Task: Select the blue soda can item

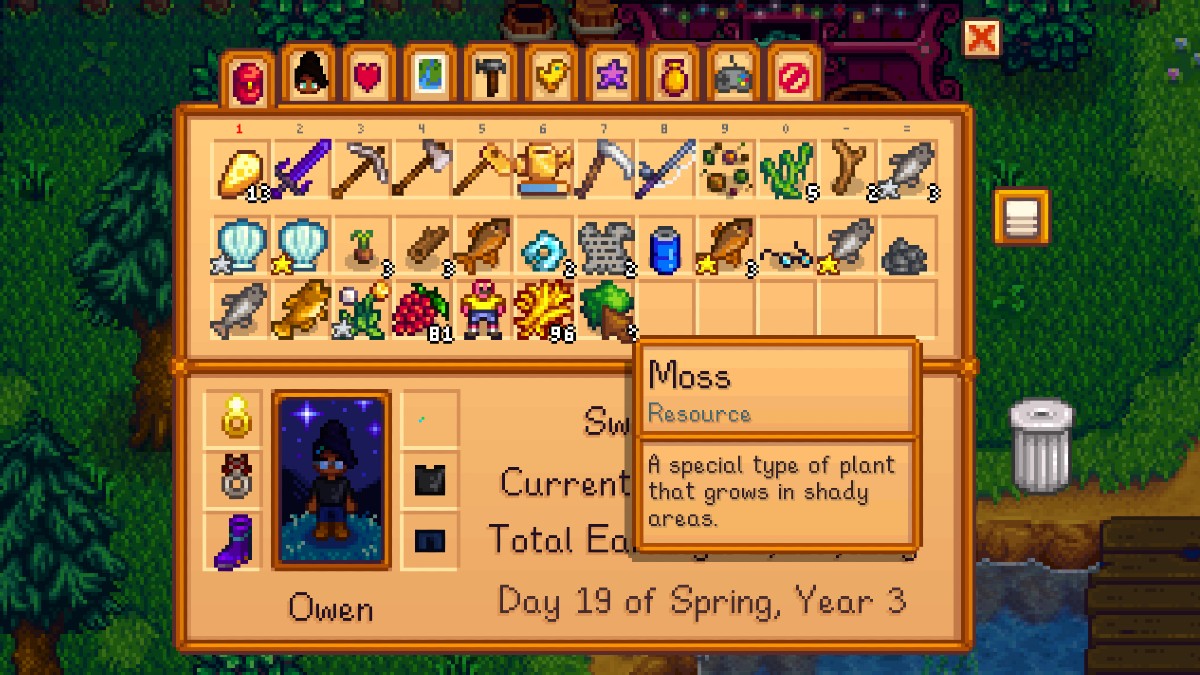Action: point(666,246)
